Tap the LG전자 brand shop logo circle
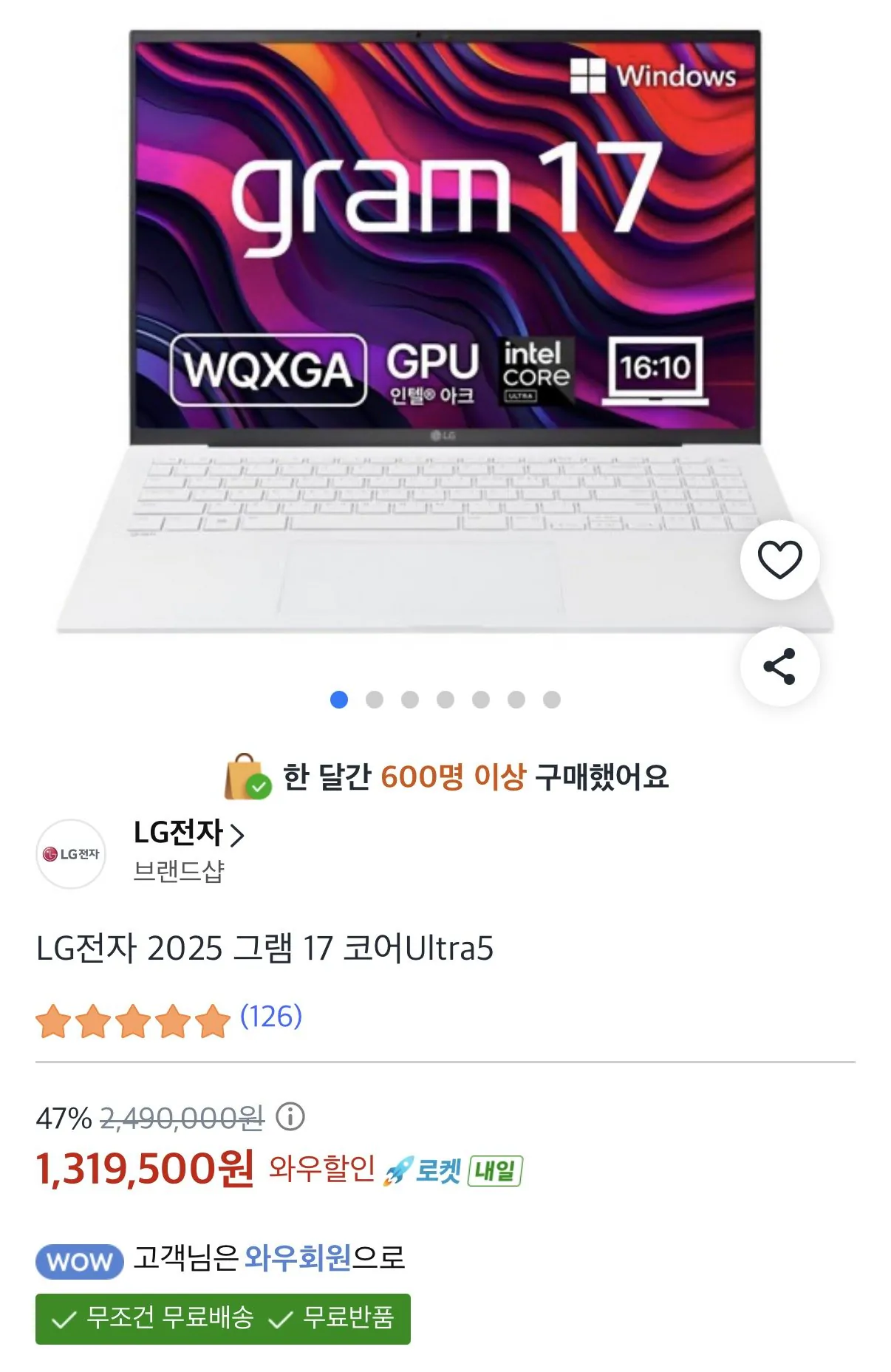Viewport: 891px width, 1372px height. tap(71, 855)
